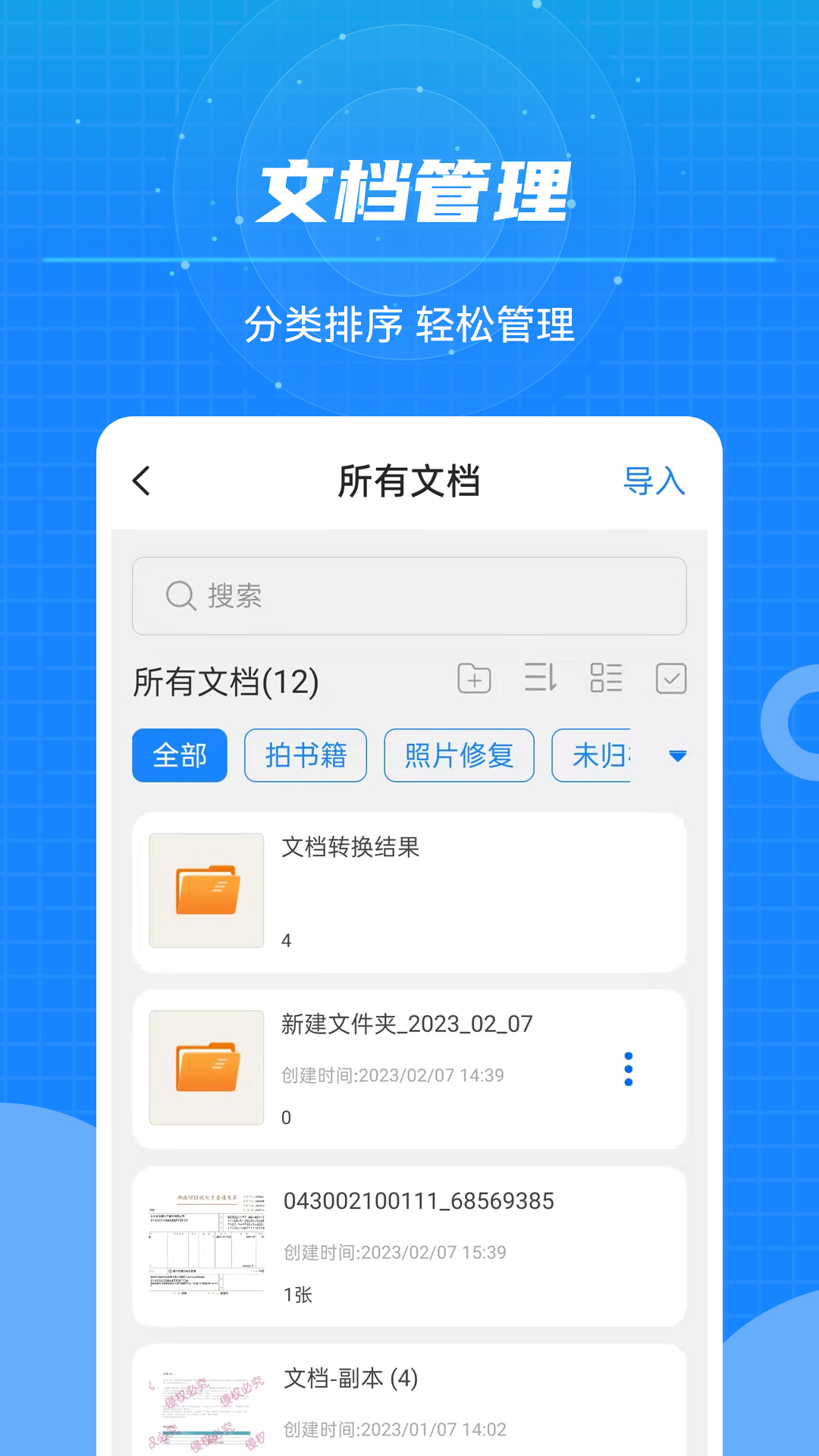The height and width of the screenshot is (1456, 819).
Task: Tap the search input field
Action: coord(409,597)
